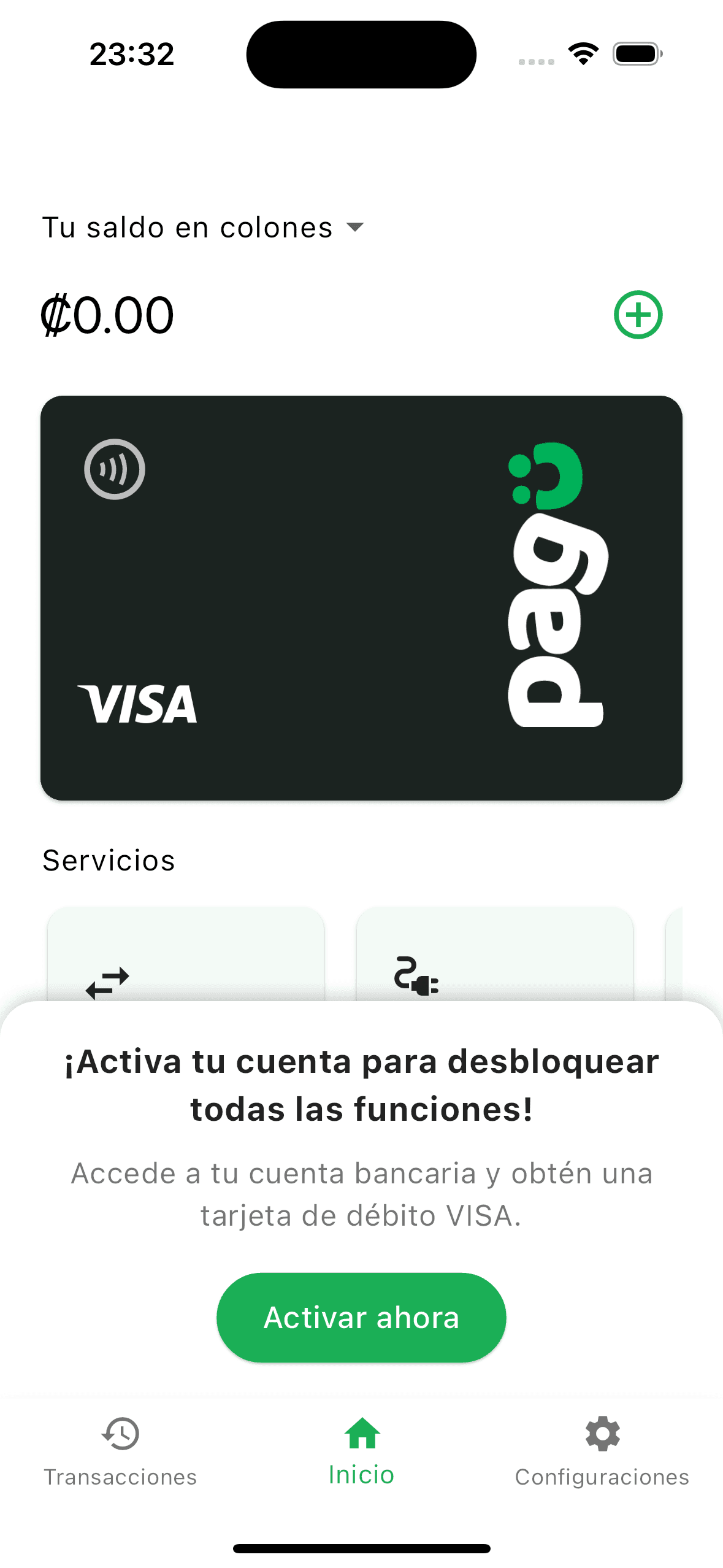
Task: Tap the contactless payment symbol on the card
Action: (x=114, y=471)
